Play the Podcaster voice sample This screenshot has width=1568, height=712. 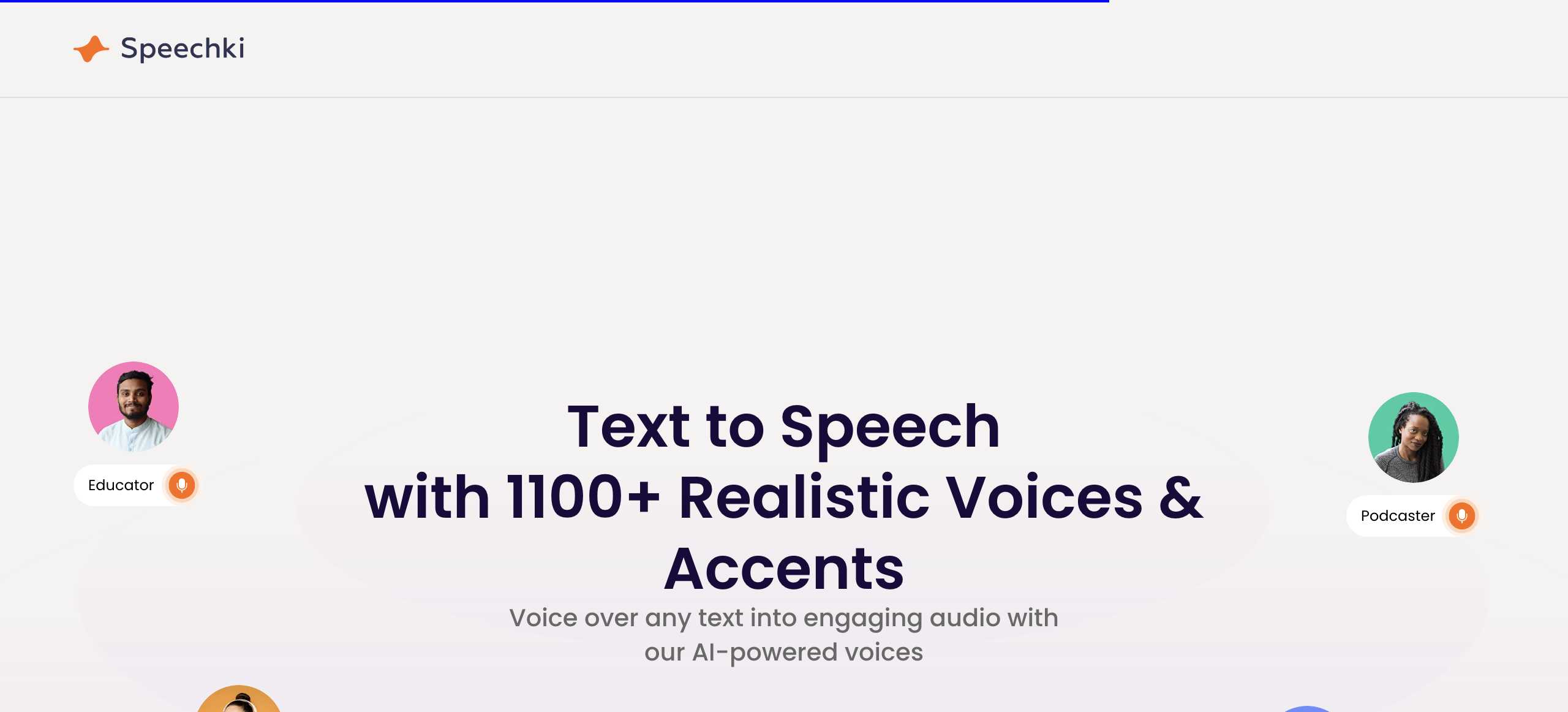(x=1461, y=516)
